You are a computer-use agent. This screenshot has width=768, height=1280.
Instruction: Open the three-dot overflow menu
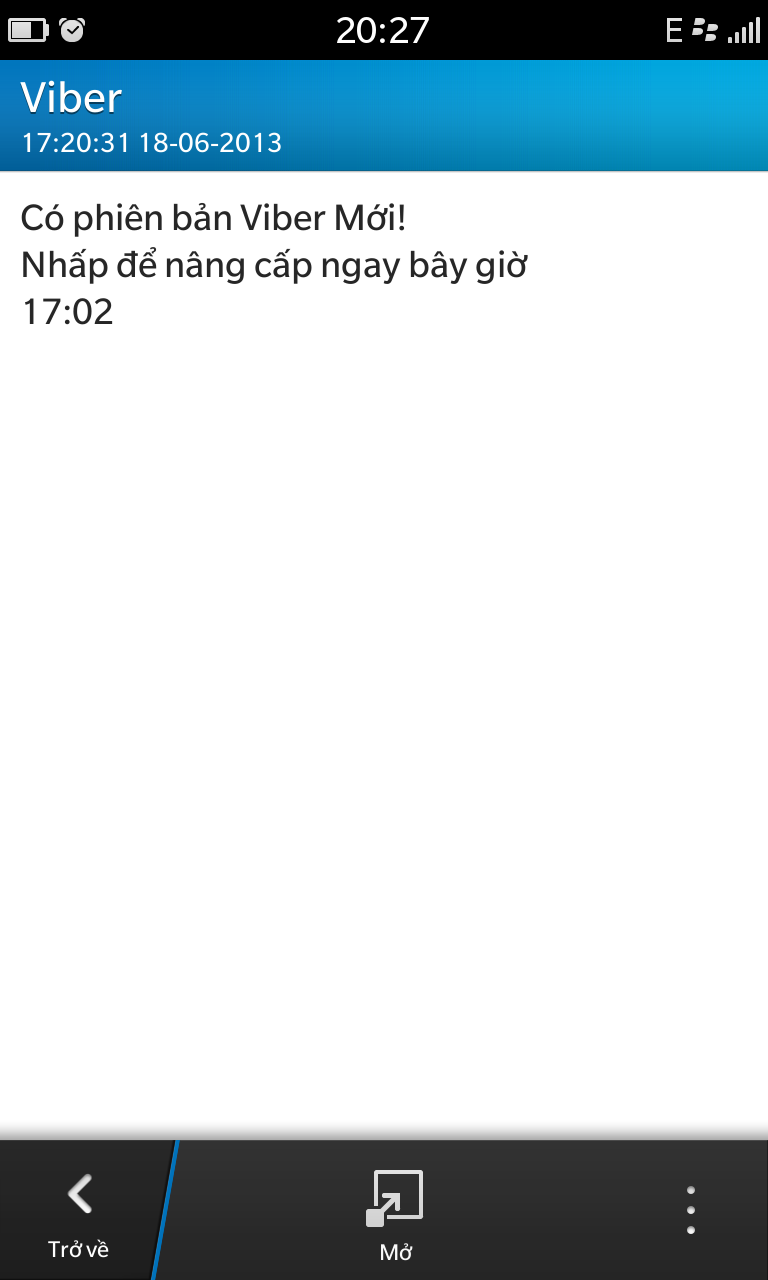(691, 1211)
